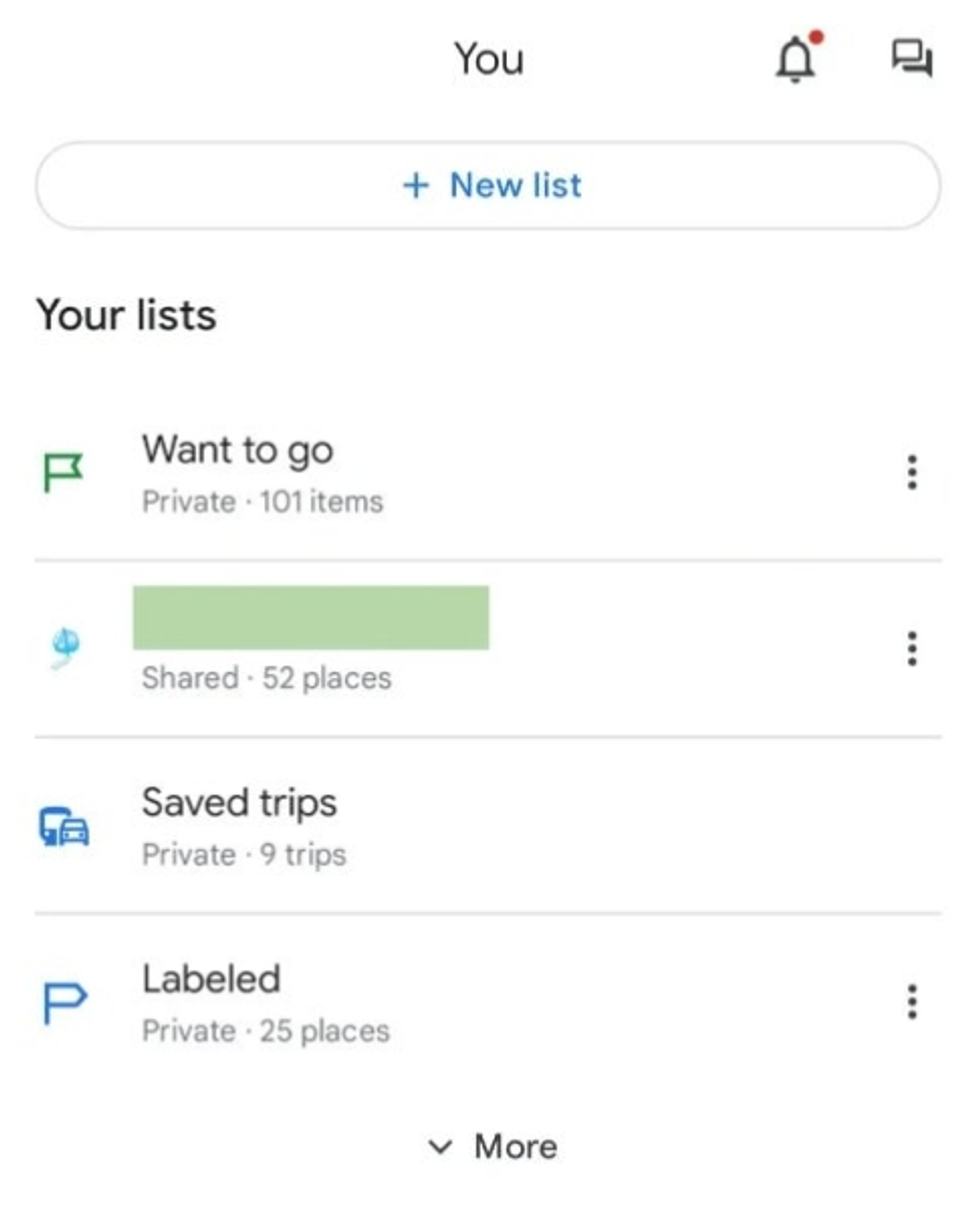Click the green flag icon for Want to go

(x=62, y=472)
